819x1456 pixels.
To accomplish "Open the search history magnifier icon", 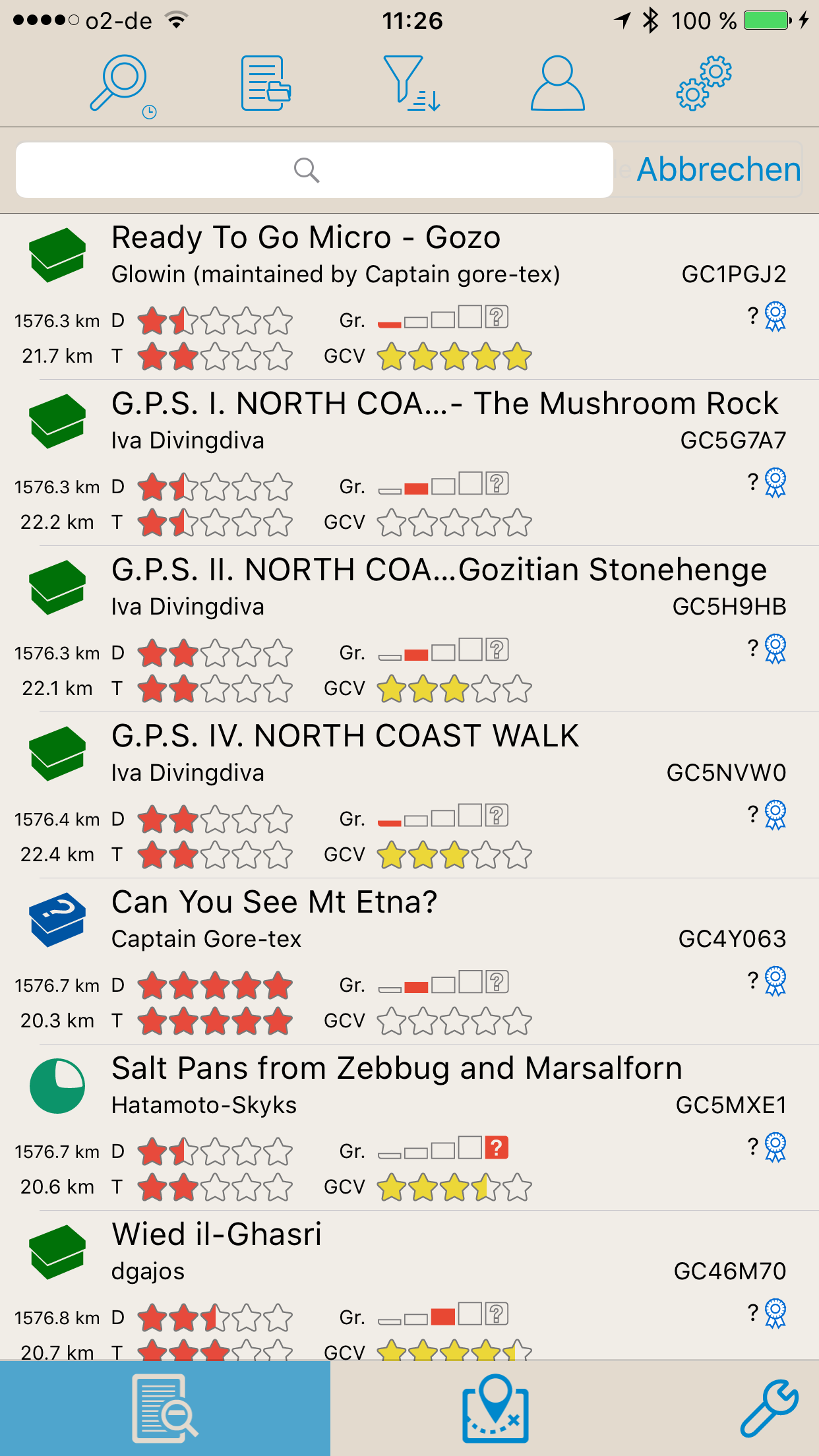I will click(123, 86).
